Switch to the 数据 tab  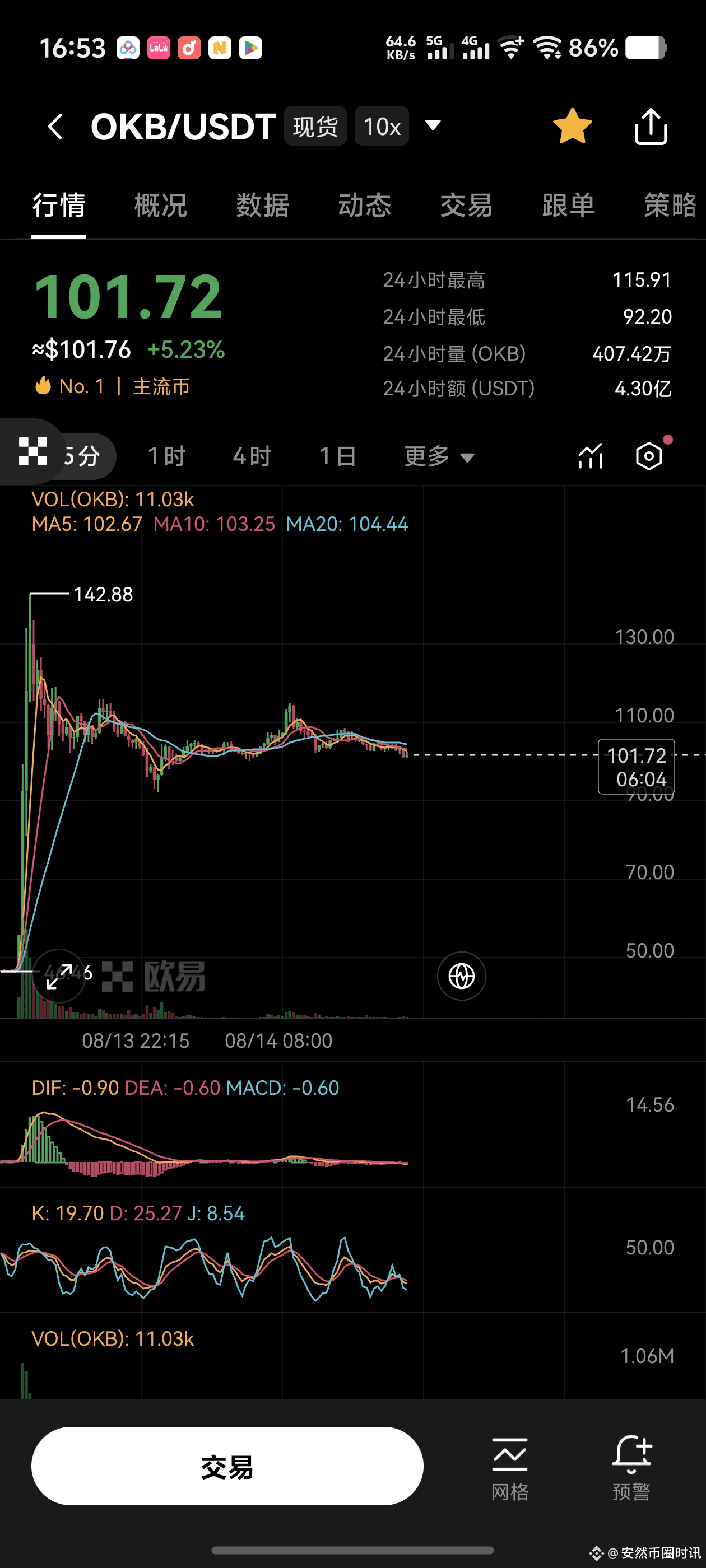coord(263,205)
